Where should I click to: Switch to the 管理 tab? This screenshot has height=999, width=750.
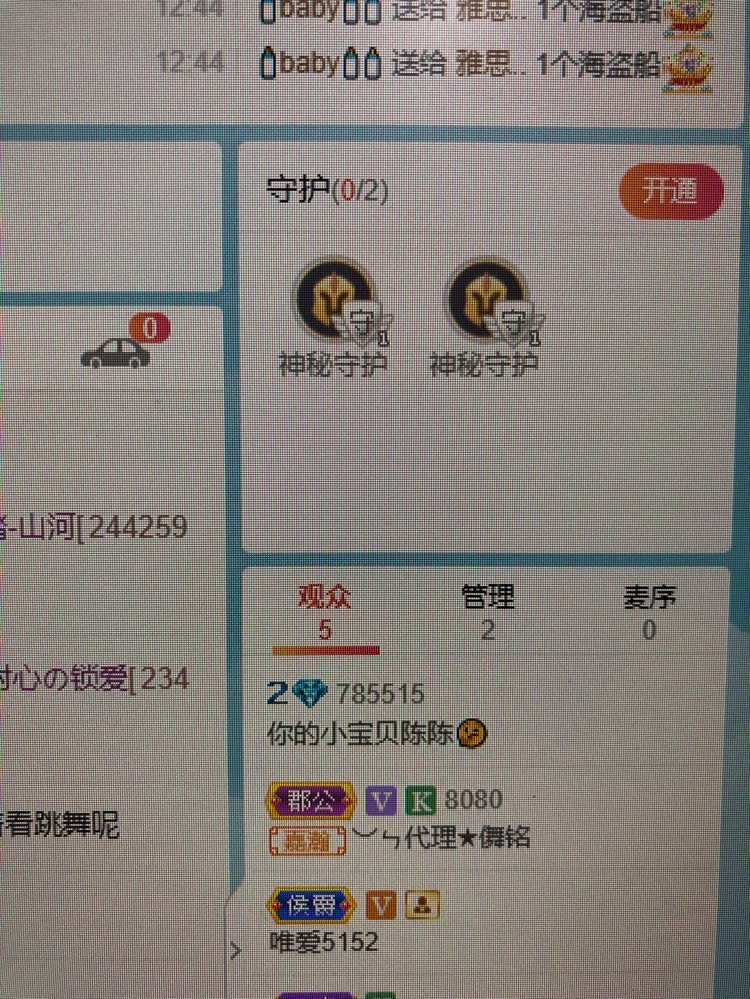click(x=488, y=612)
